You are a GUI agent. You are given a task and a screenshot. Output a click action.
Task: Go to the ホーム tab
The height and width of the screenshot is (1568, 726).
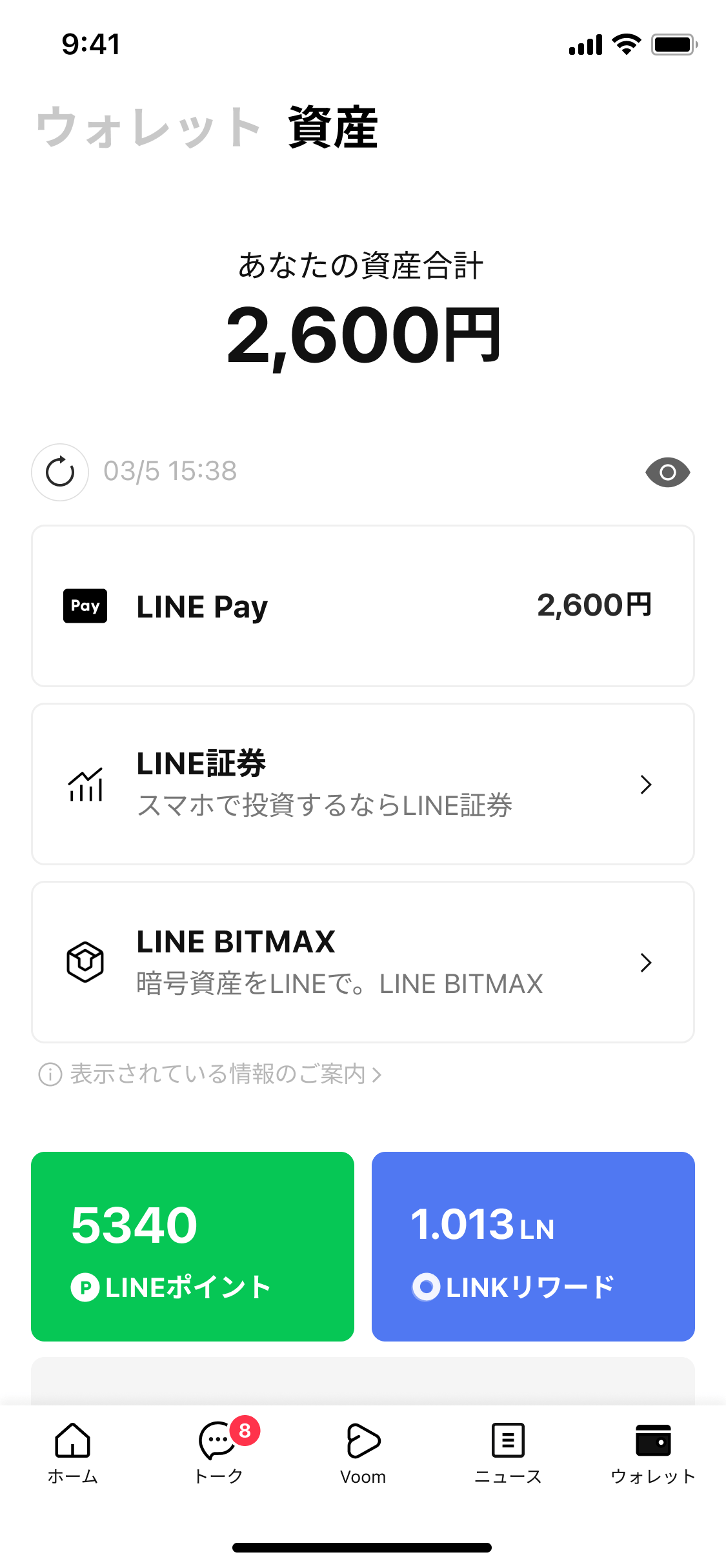[73, 1452]
